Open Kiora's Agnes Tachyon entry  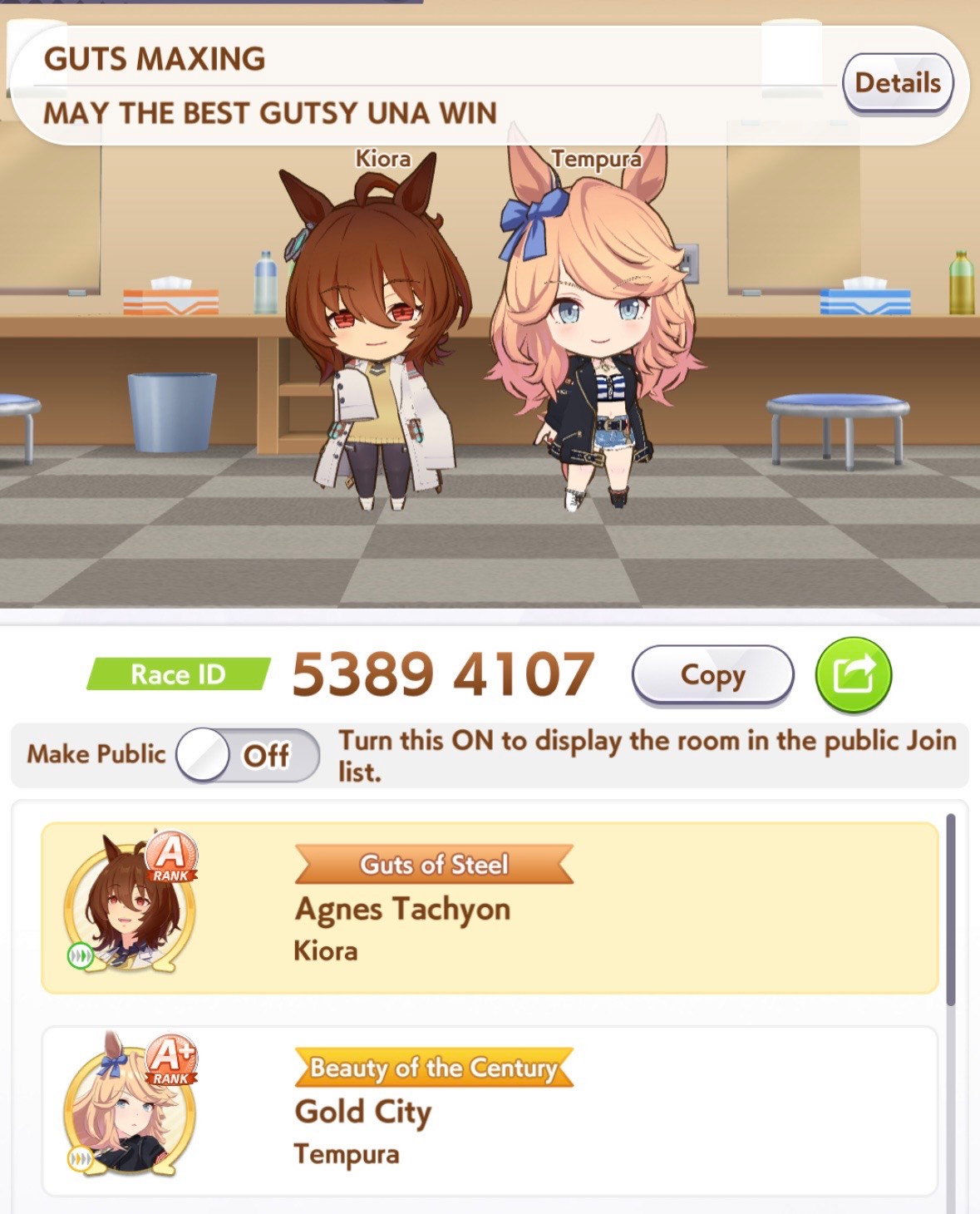pyautogui.click(x=490, y=908)
